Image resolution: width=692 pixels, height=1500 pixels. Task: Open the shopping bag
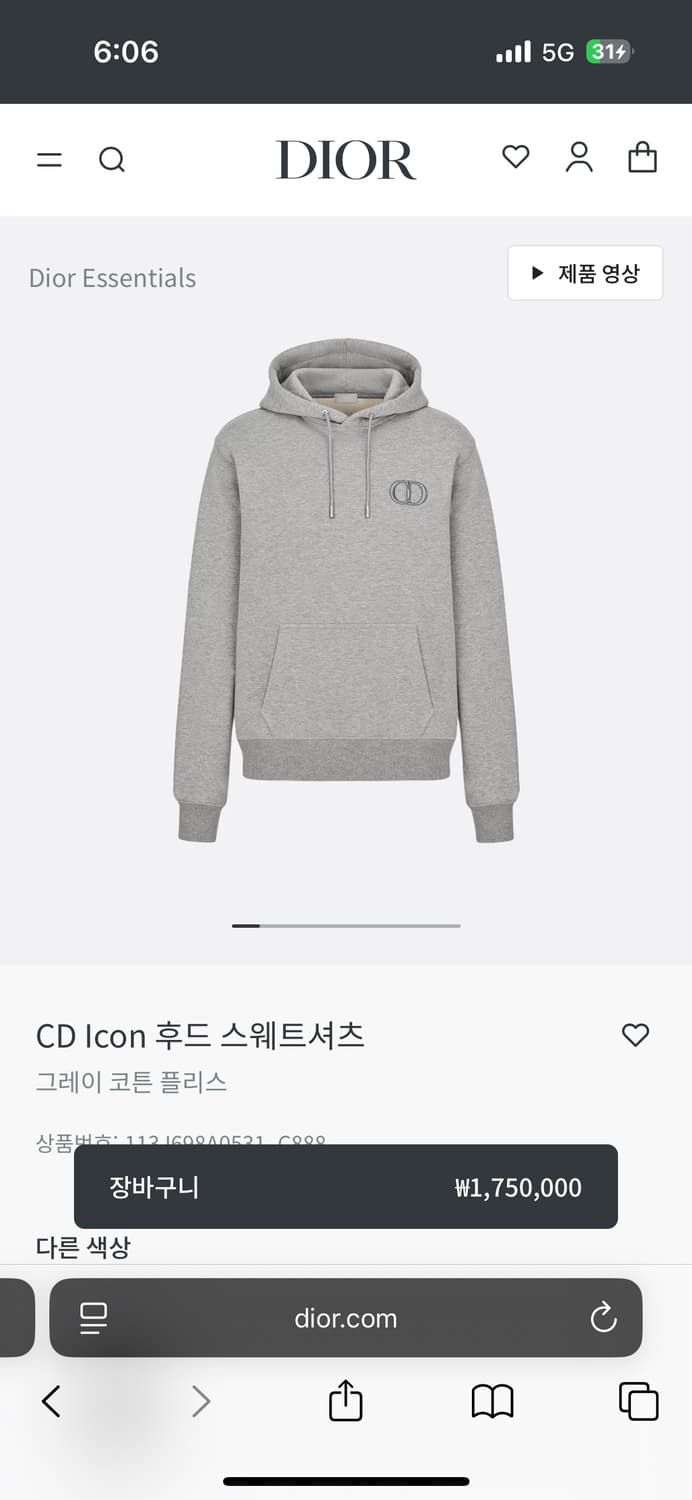(642, 158)
